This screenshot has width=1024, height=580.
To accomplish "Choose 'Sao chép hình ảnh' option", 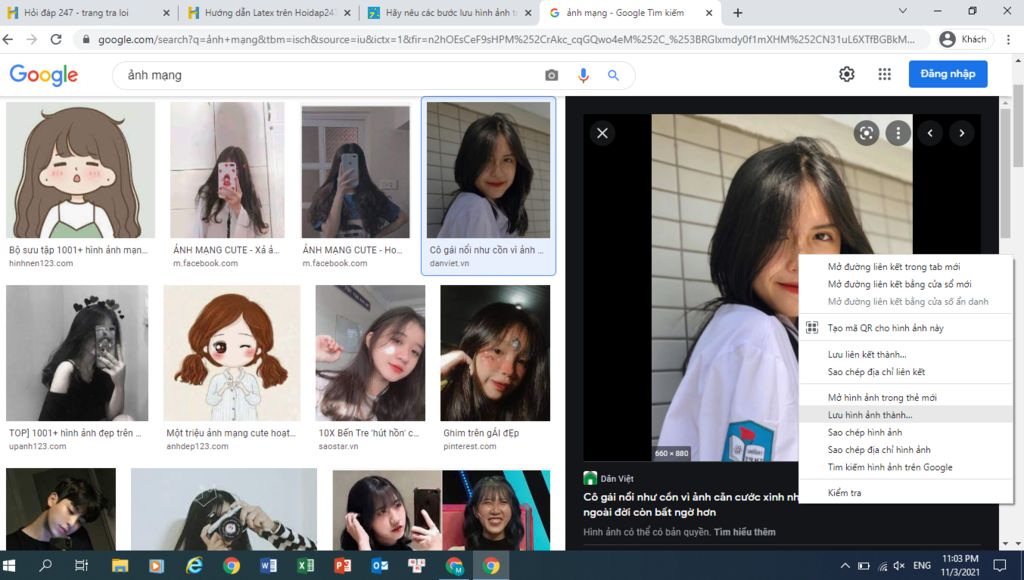I will point(865,432).
